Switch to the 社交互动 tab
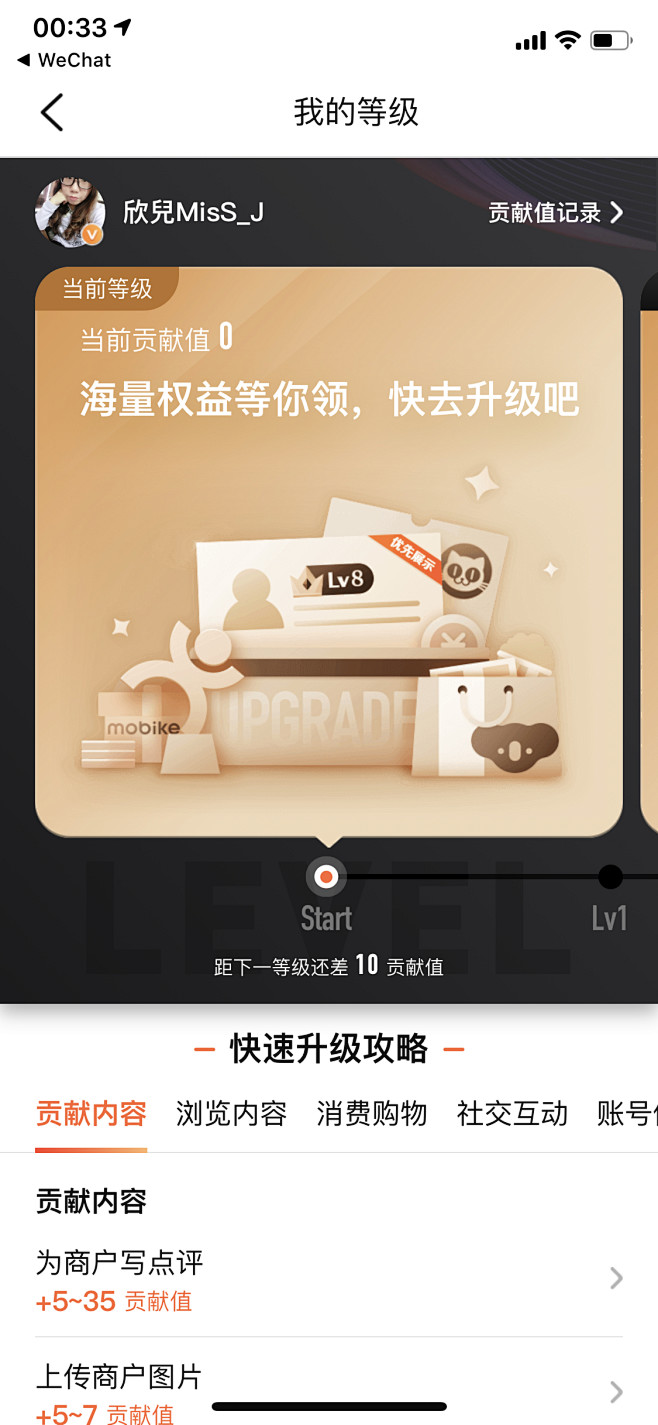 tap(512, 1113)
